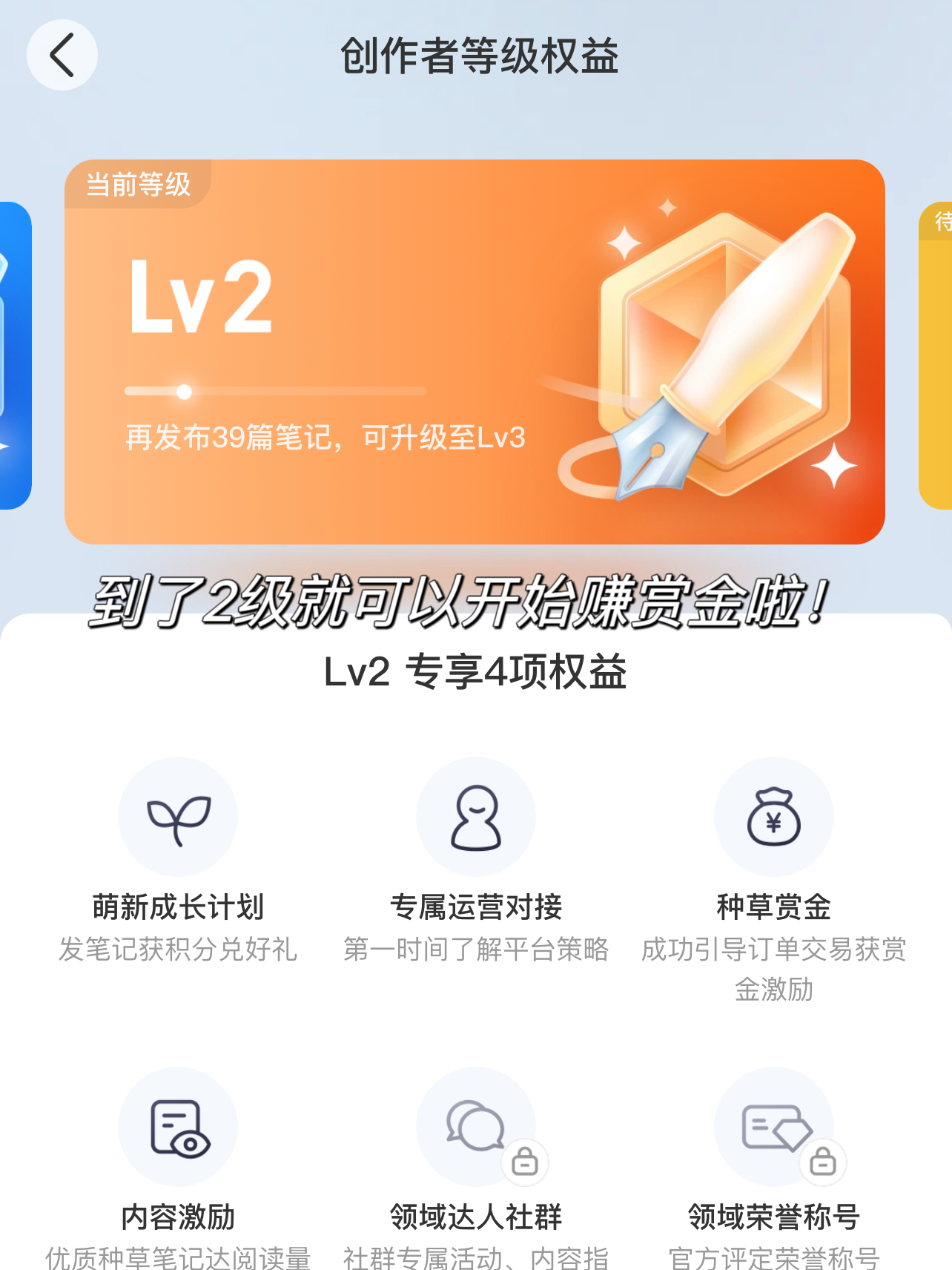Show the previous level blue card
952x1270 pixels.
point(15,356)
